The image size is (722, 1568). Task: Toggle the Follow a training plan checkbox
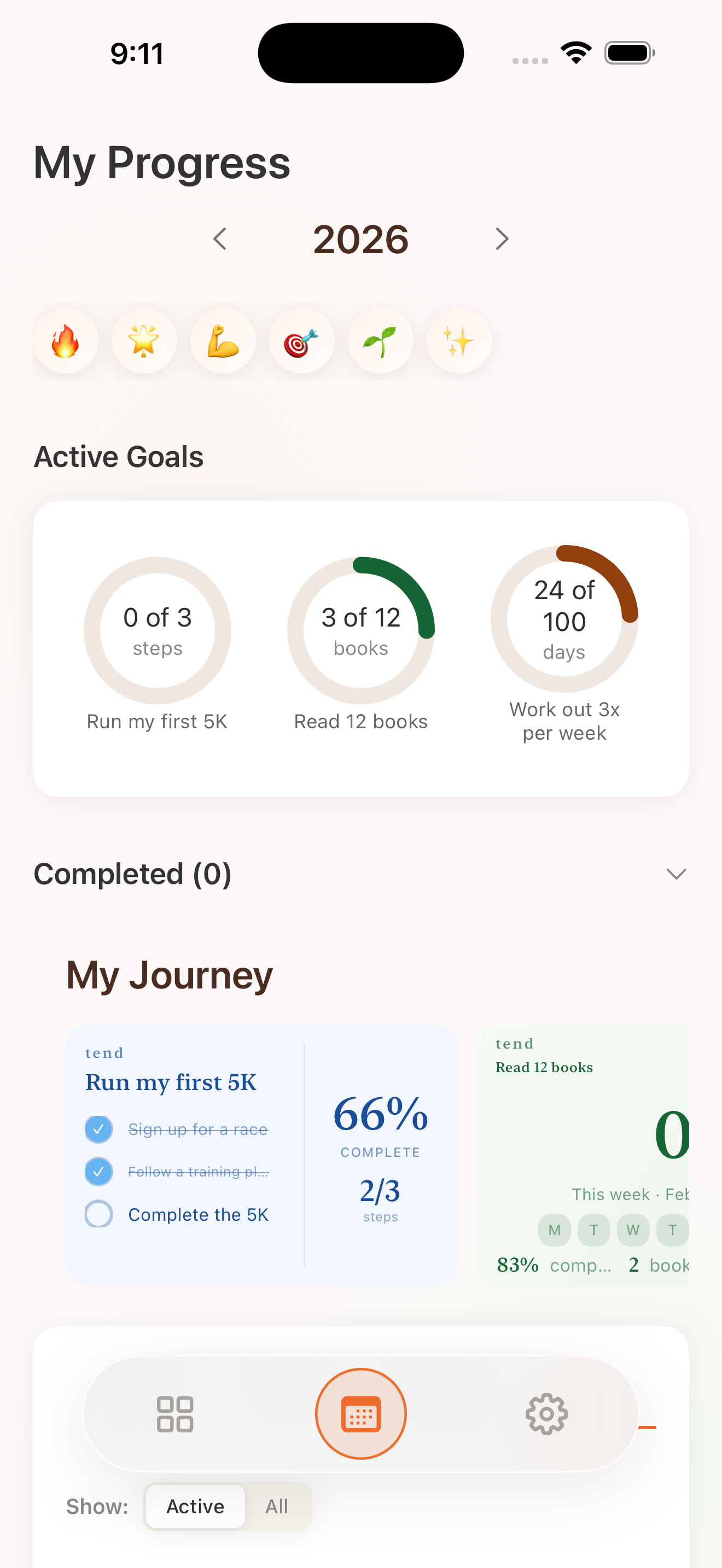(98, 1171)
